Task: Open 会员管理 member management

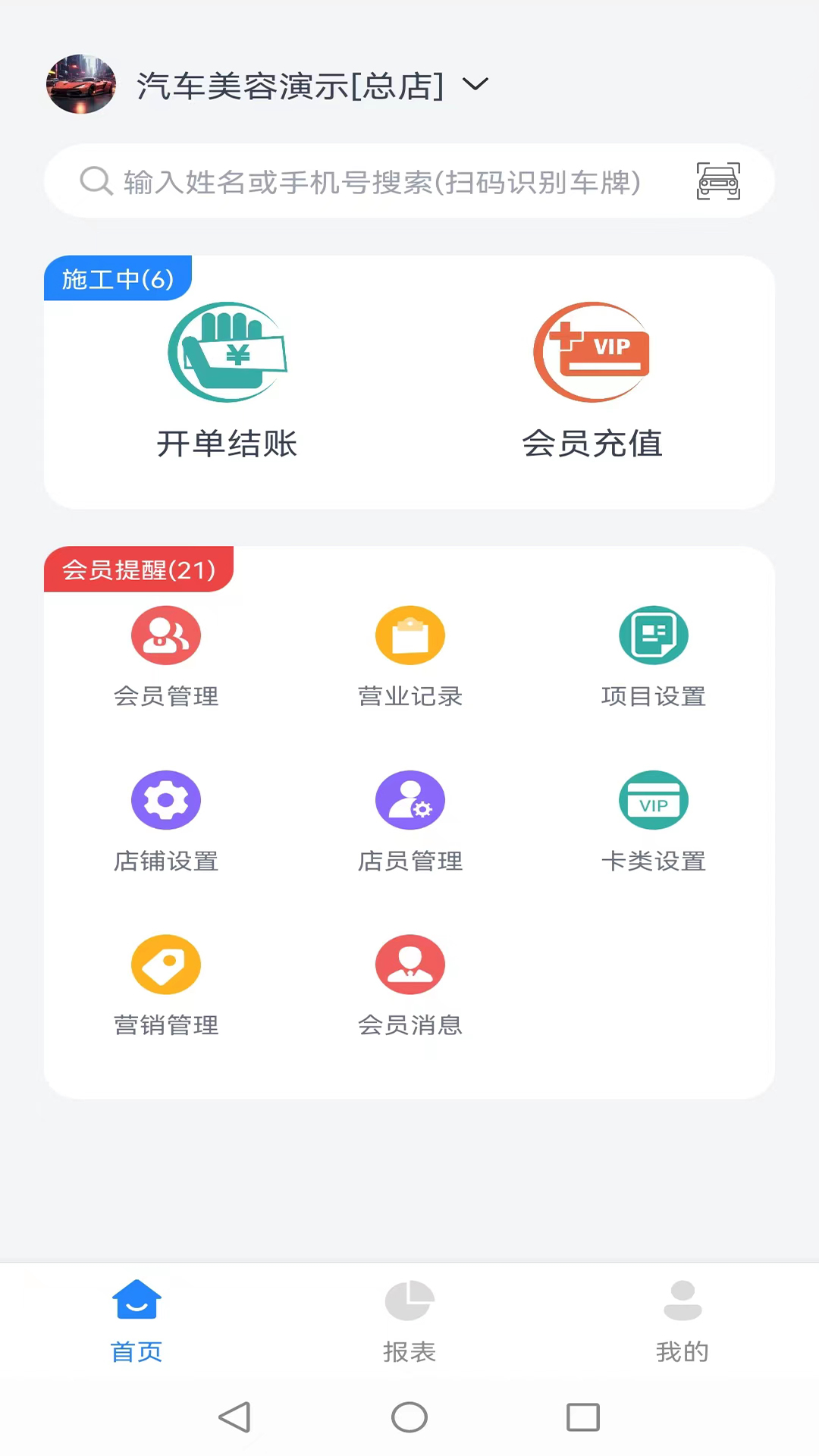Action: (165, 635)
